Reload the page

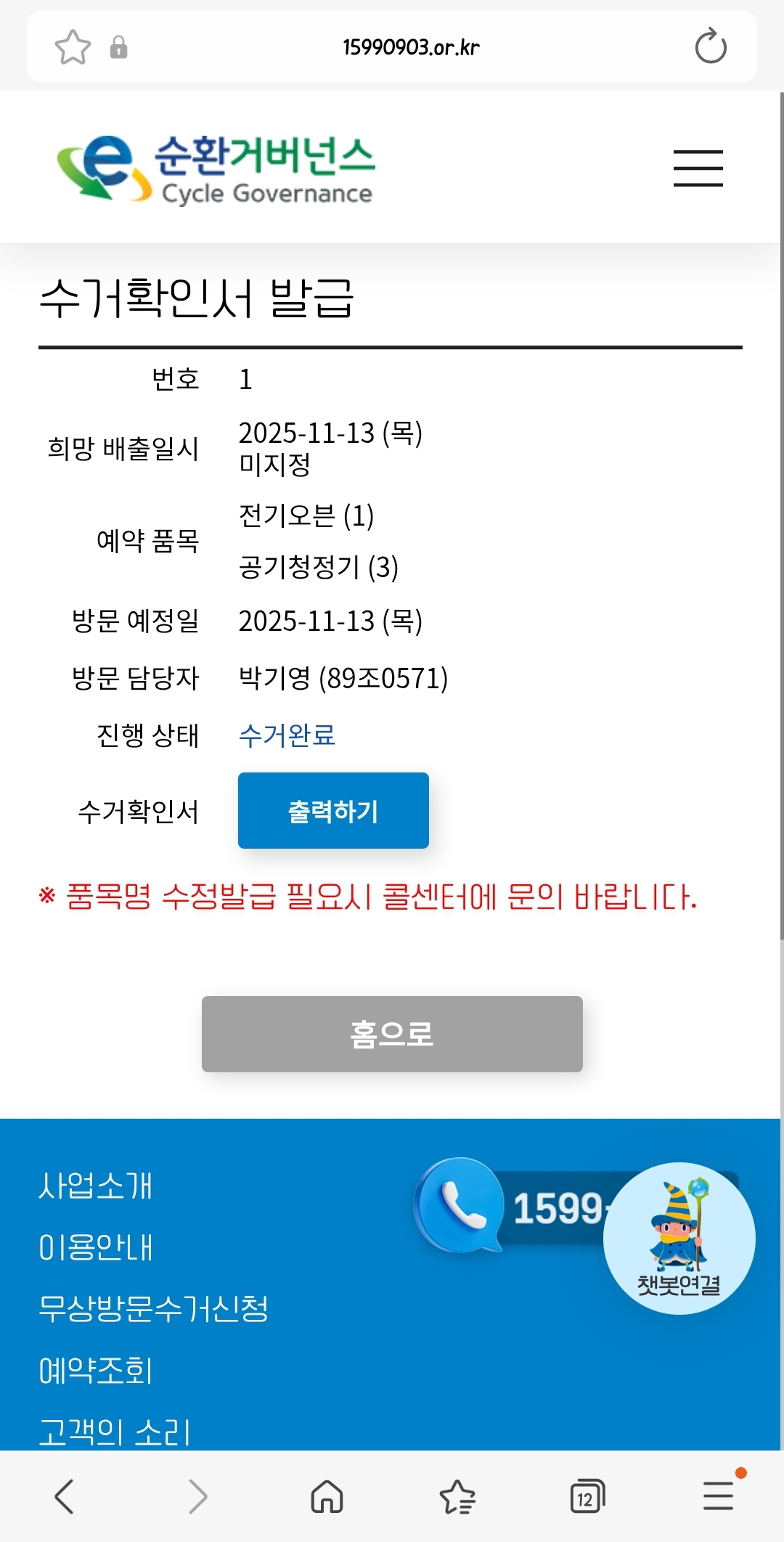pos(710,46)
